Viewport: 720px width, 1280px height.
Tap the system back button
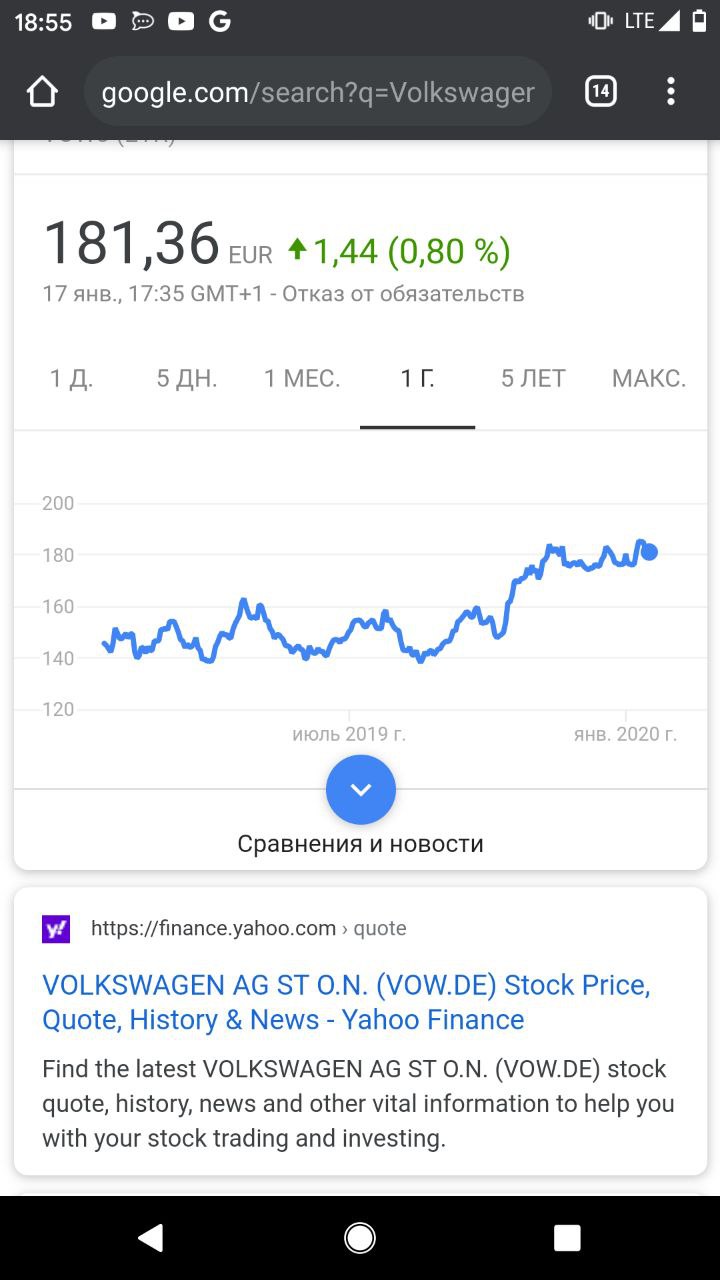pyautogui.click(x=151, y=1238)
